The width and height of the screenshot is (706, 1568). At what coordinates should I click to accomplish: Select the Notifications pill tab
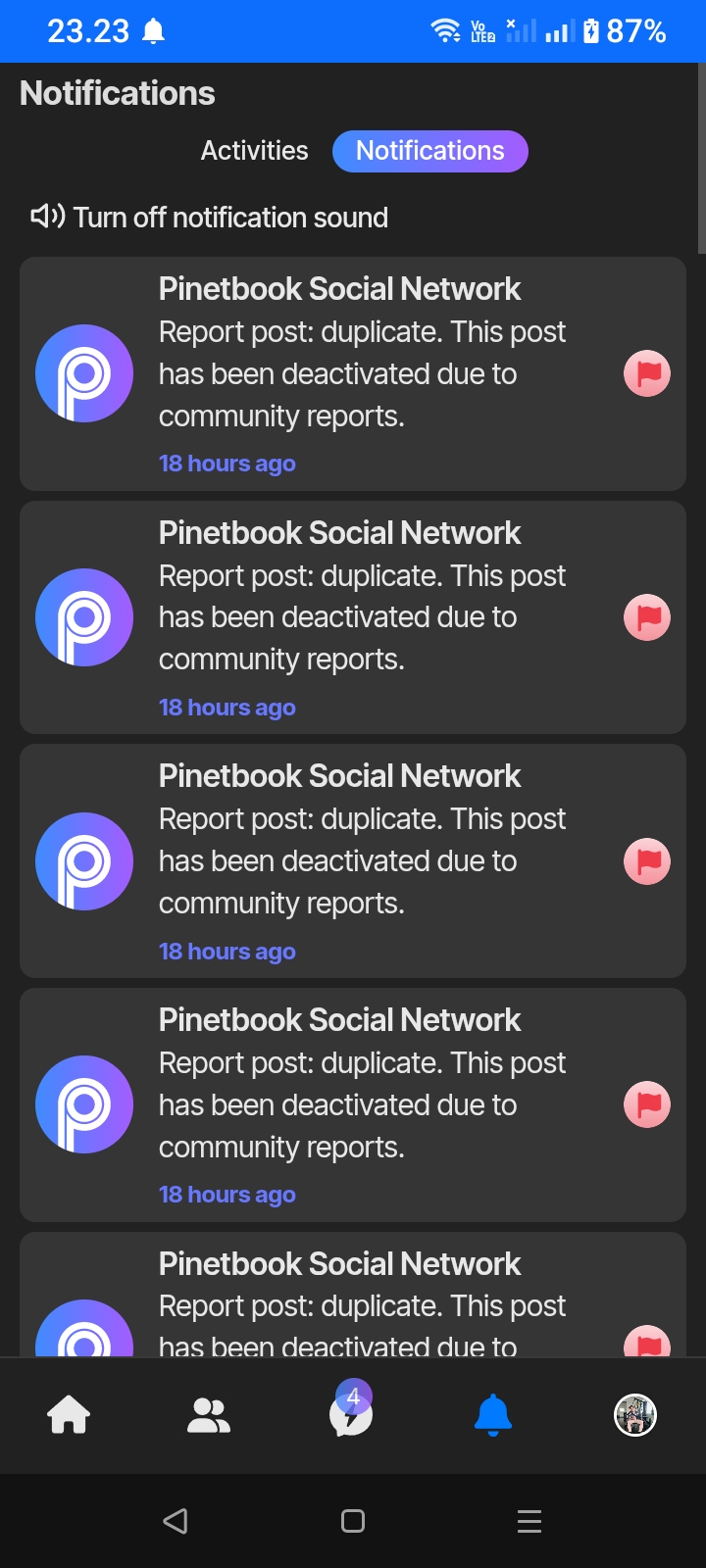[429, 151]
